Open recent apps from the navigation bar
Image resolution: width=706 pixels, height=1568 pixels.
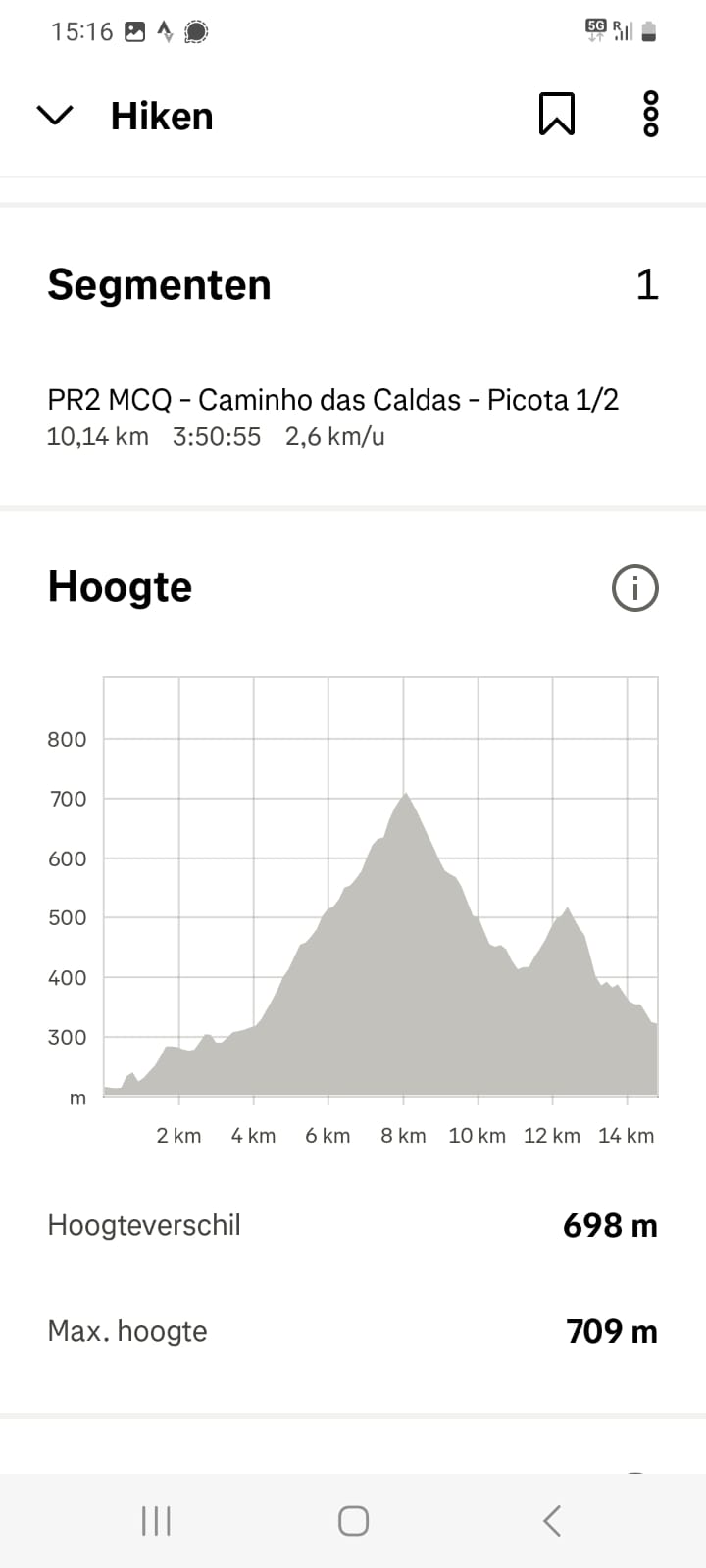(x=156, y=1521)
